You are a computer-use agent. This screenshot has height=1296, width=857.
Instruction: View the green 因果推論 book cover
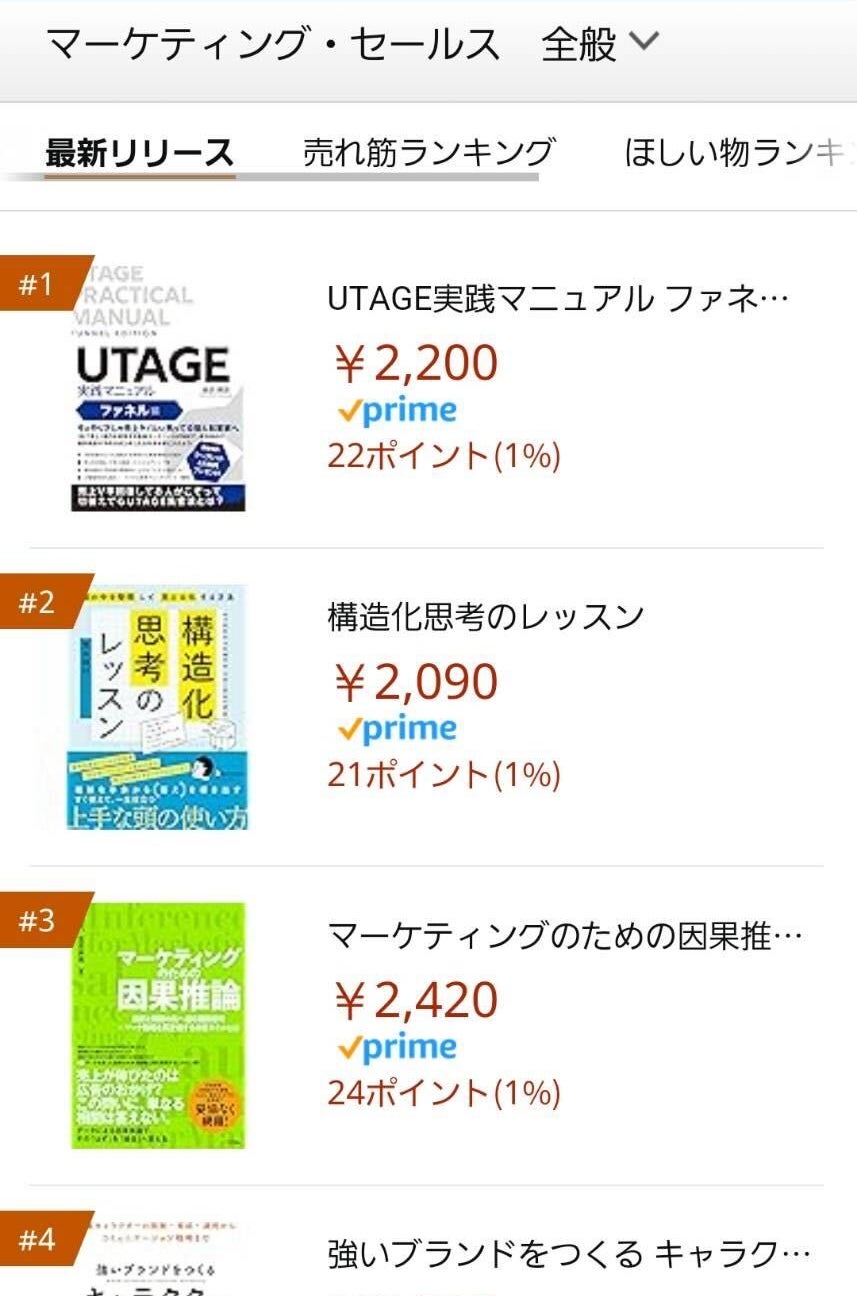coord(157,1025)
